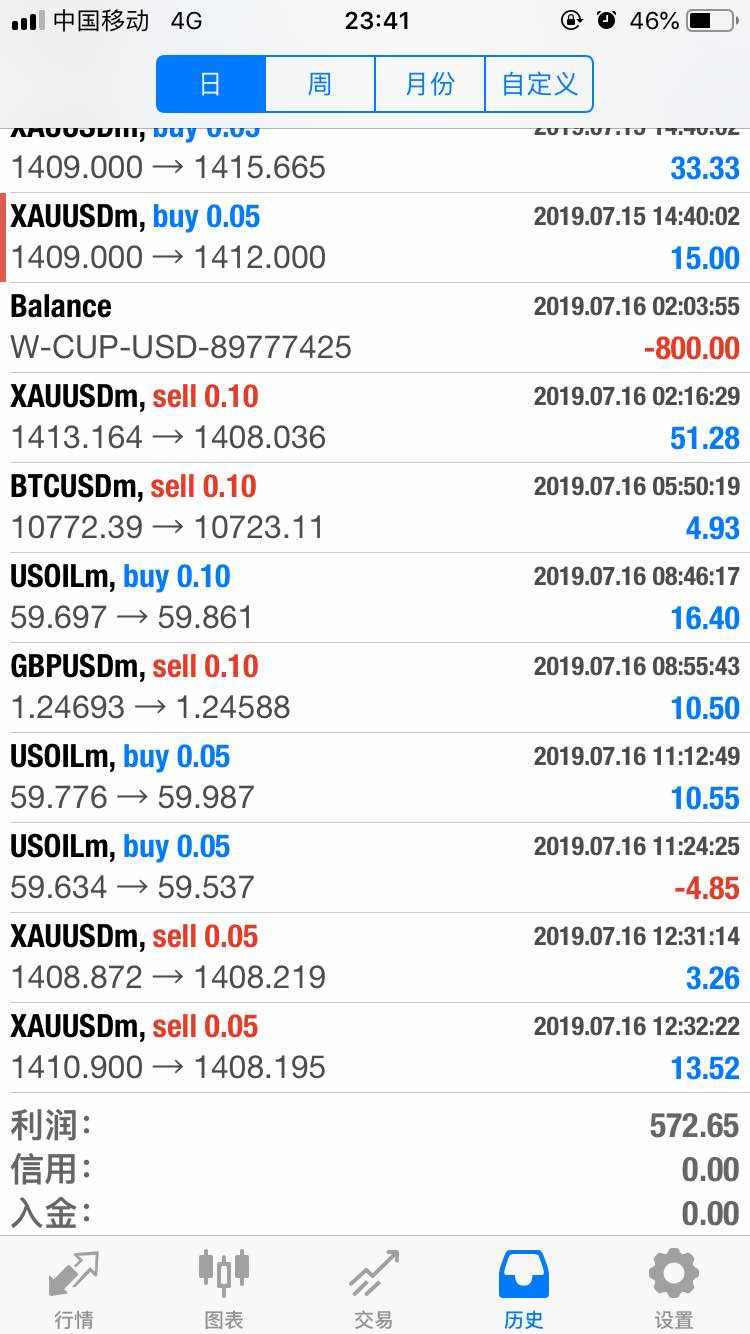Viewport: 750px width, 1334px height.
Task: Open the Balance W-CUP-USD-89777425 entry
Action: [375, 327]
